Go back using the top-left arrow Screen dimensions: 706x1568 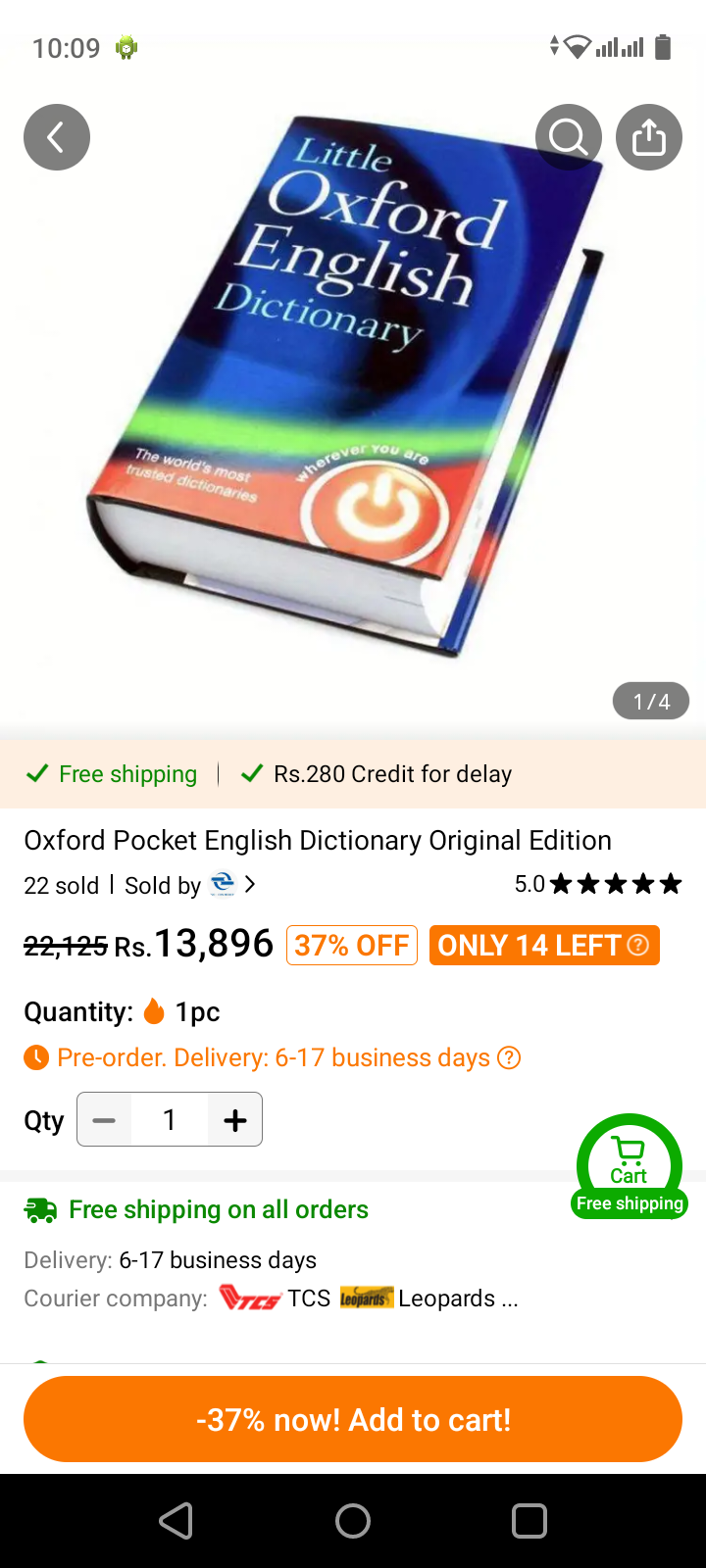[x=57, y=137]
